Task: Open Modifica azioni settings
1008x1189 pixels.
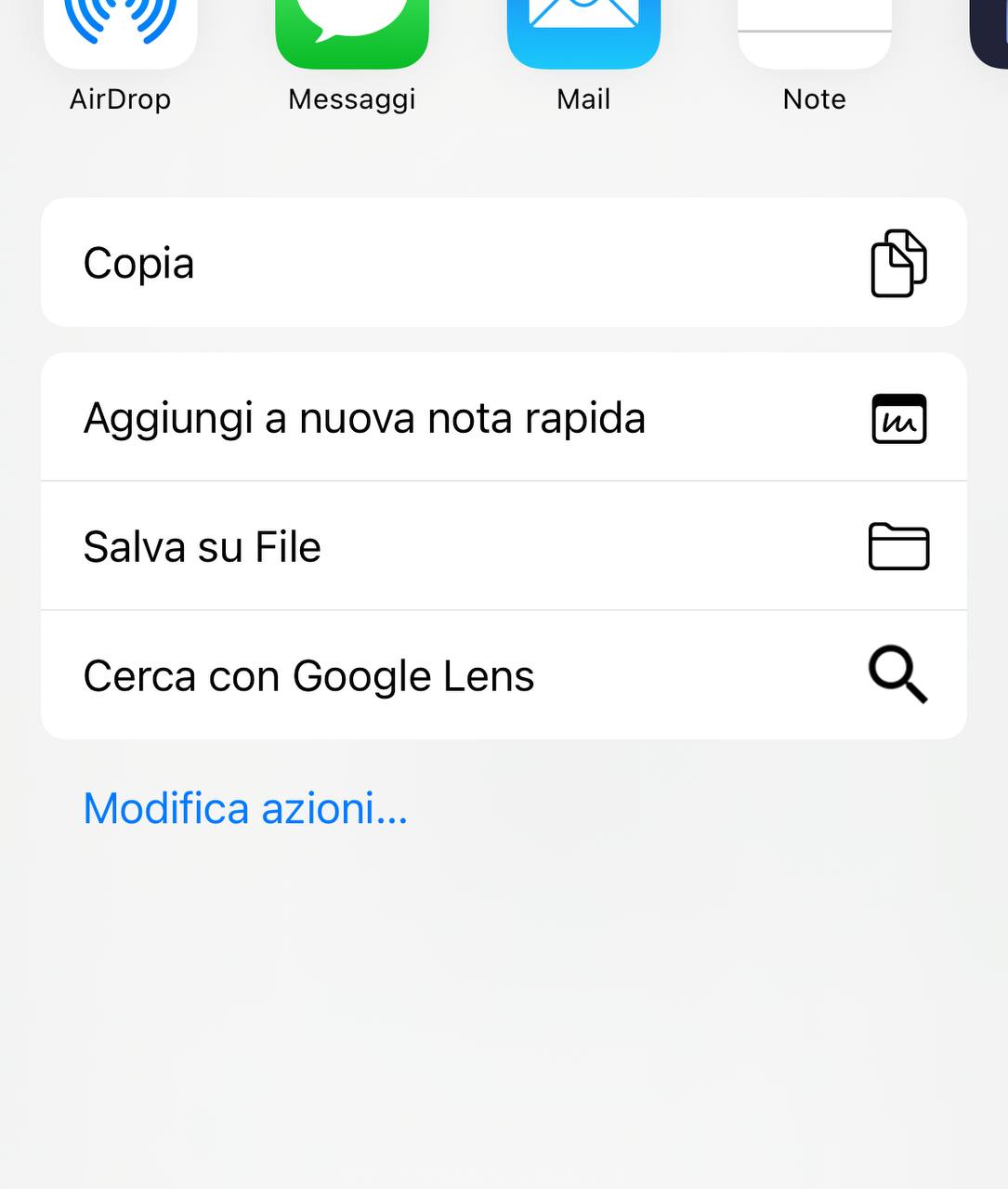Action: (x=244, y=809)
